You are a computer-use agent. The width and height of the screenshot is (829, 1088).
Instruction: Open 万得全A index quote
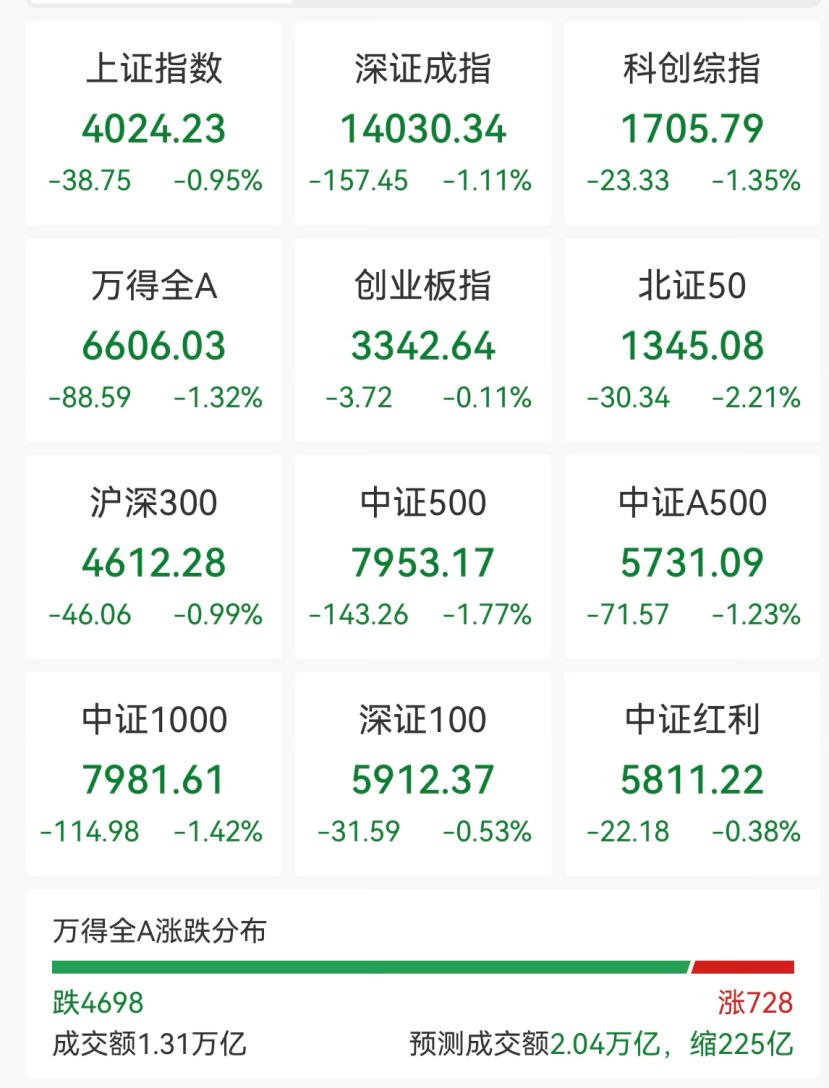pos(154,341)
